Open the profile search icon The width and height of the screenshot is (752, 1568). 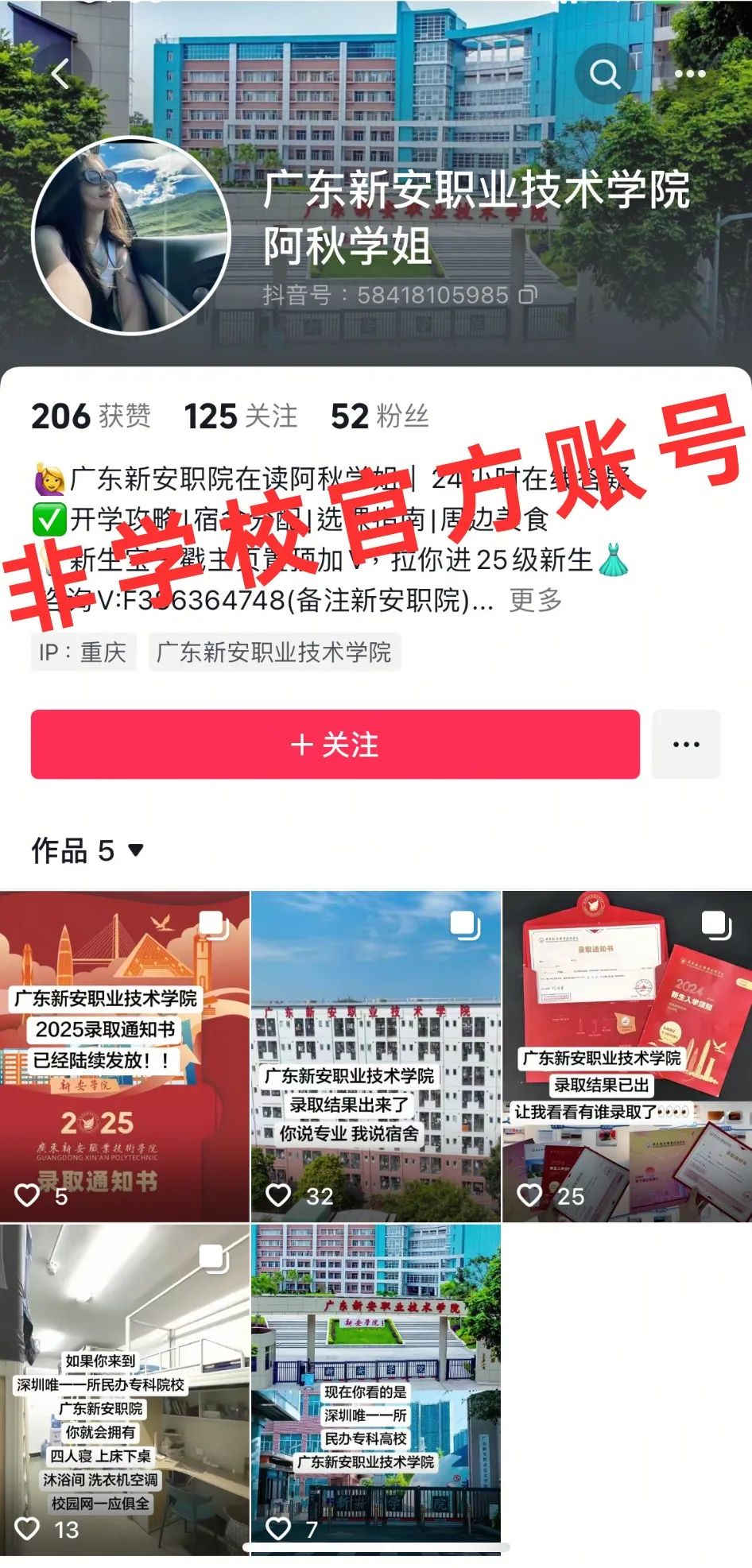(x=604, y=75)
